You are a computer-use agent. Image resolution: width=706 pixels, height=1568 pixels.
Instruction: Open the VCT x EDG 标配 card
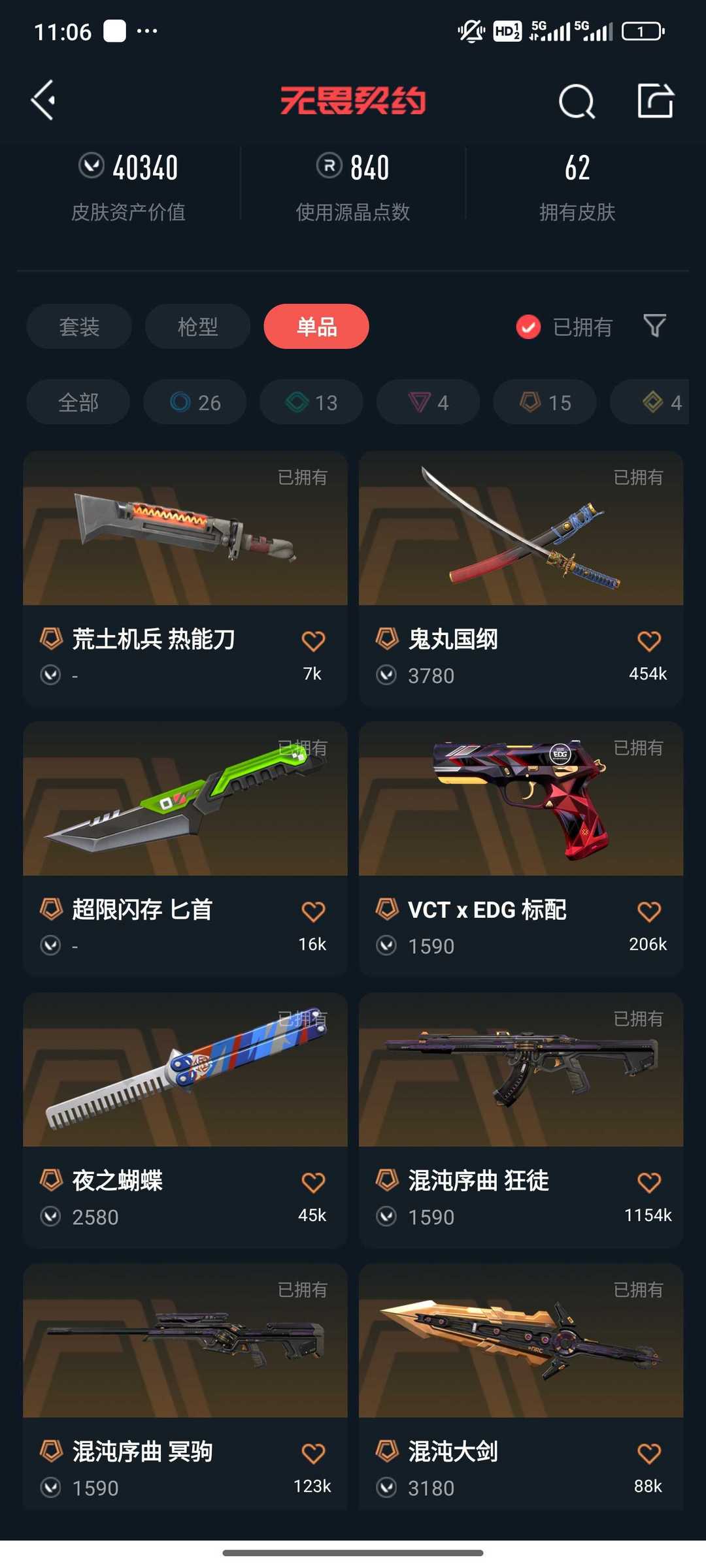pyautogui.click(x=521, y=849)
